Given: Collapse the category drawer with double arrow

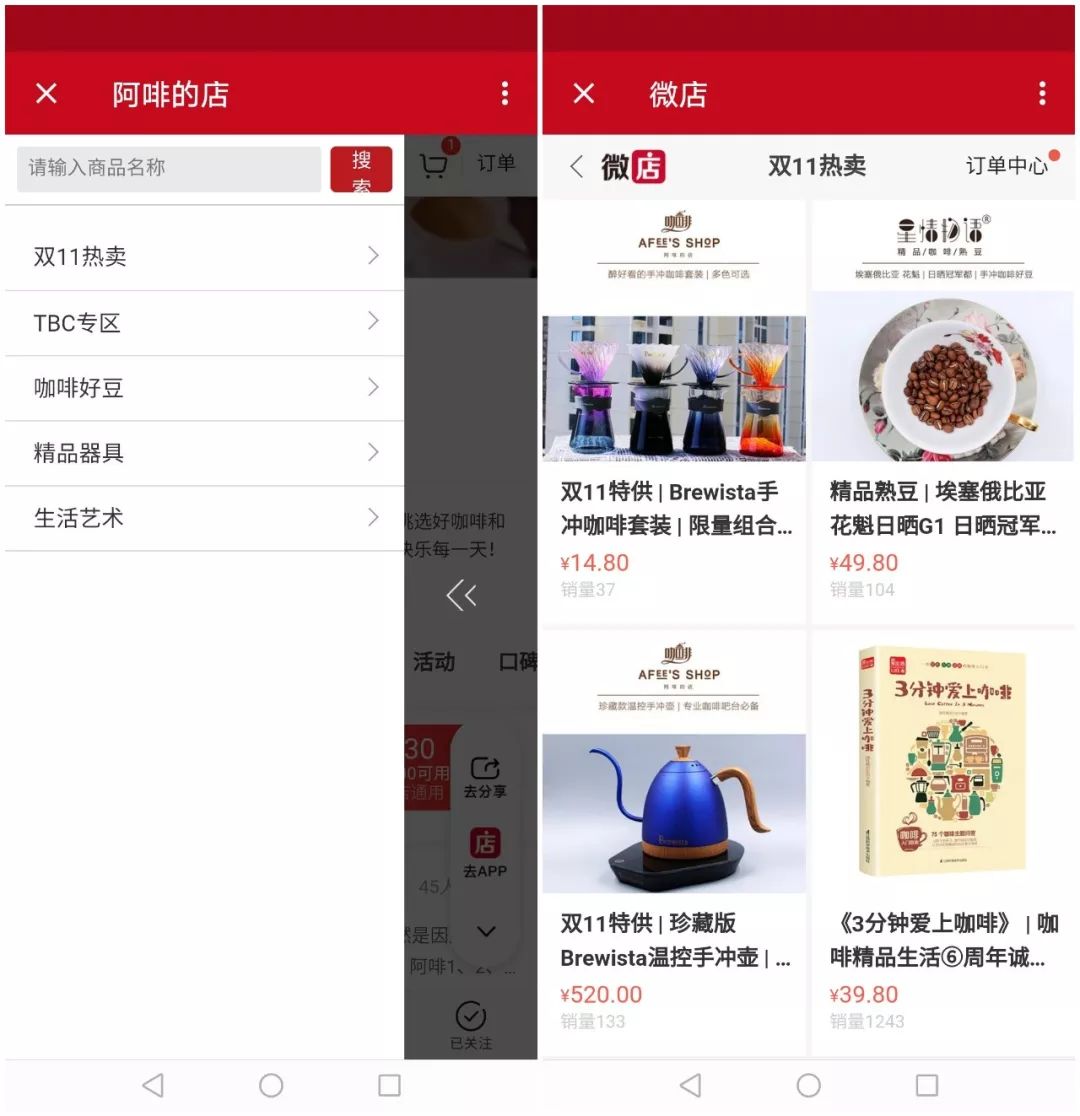Looking at the screenshot, I should point(461,596).
